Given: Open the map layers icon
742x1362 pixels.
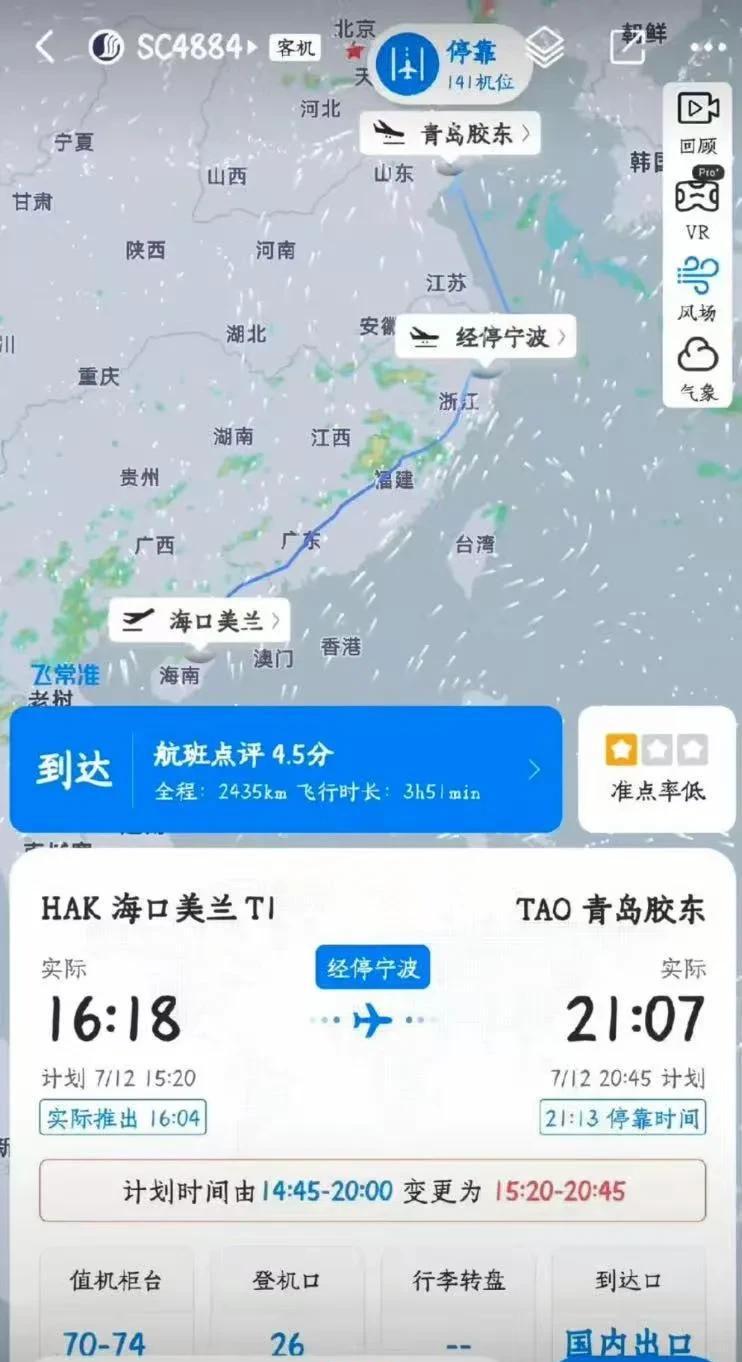Looking at the screenshot, I should pos(545,47).
